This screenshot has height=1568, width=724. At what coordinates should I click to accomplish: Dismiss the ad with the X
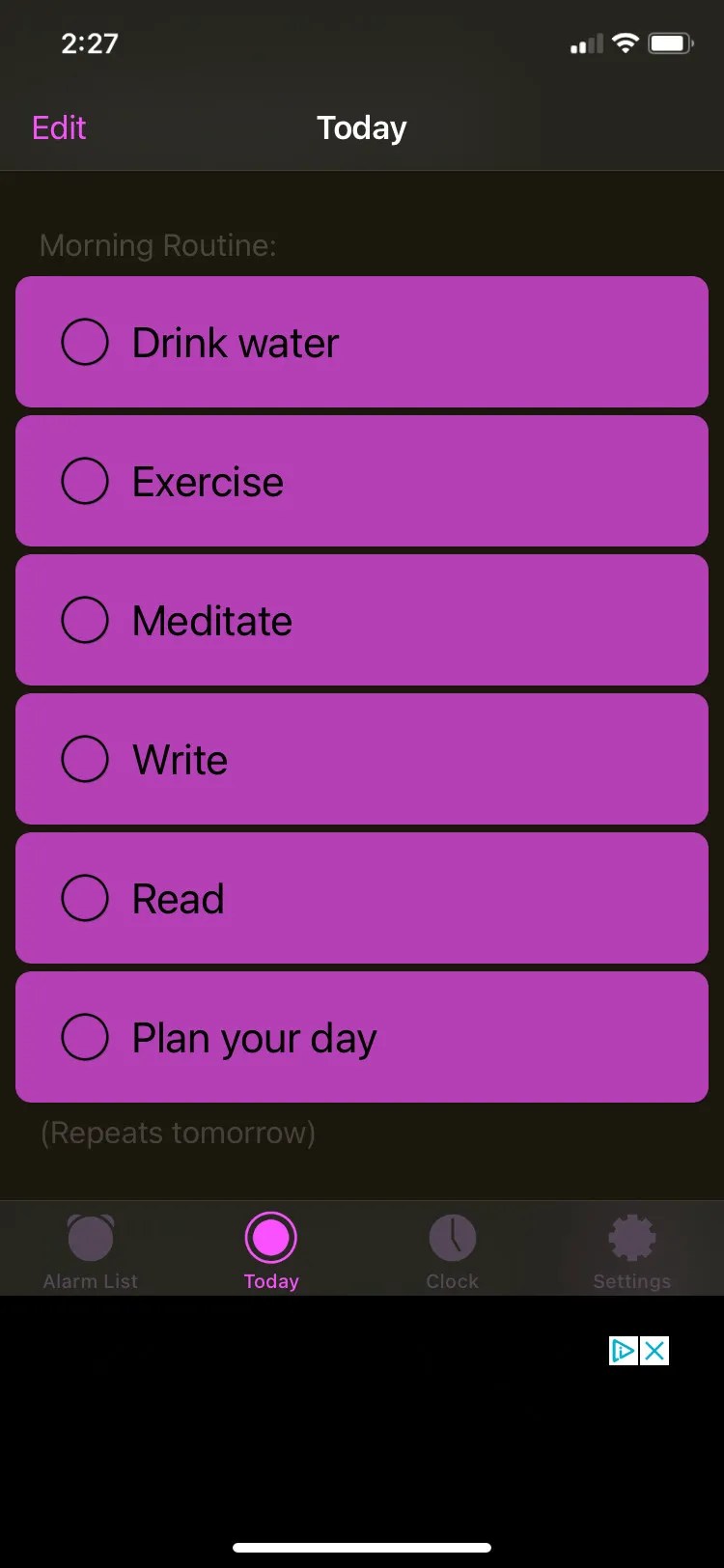[655, 1350]
